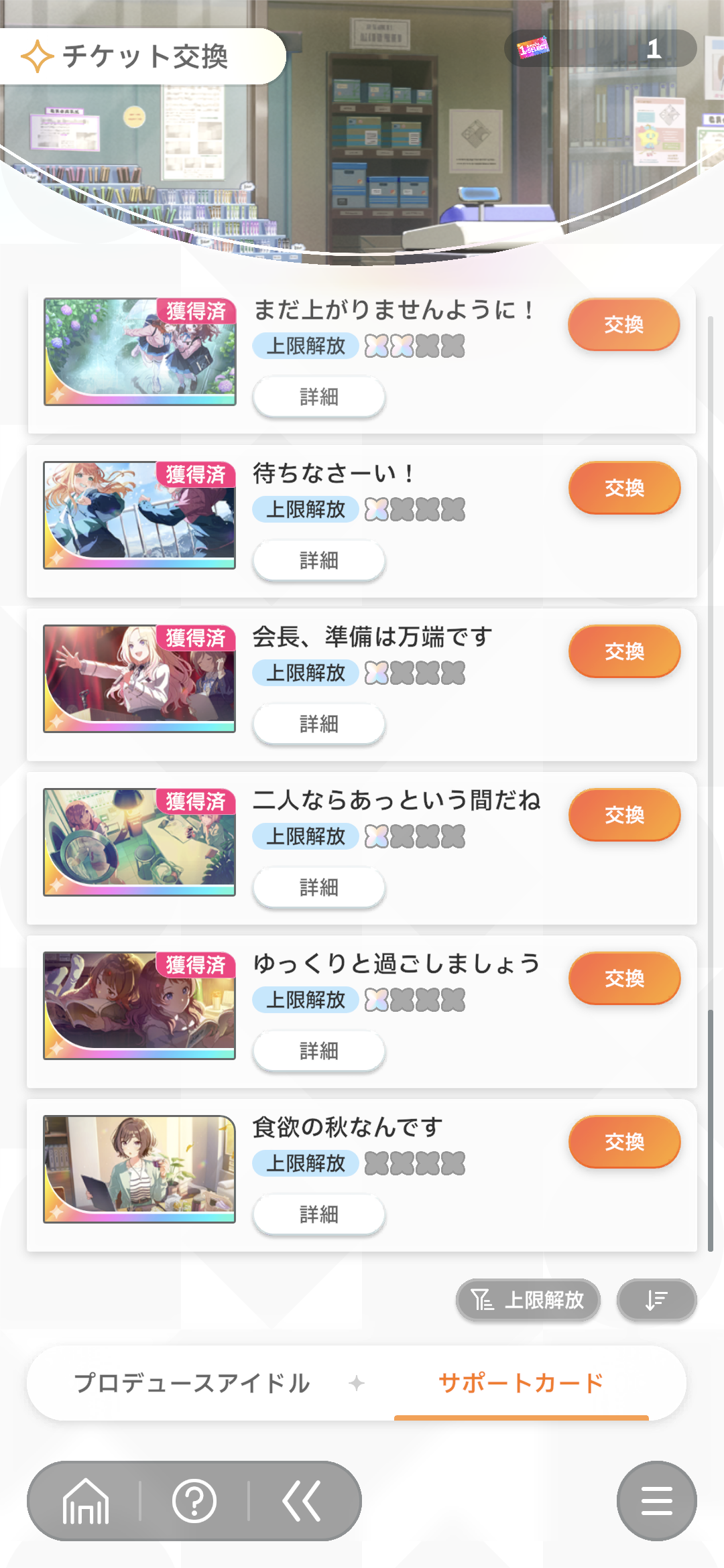Exchange ticket for 食欲の秋なんです
The height and width of the screenshot is (1568, 724).
coord(624,1142)
